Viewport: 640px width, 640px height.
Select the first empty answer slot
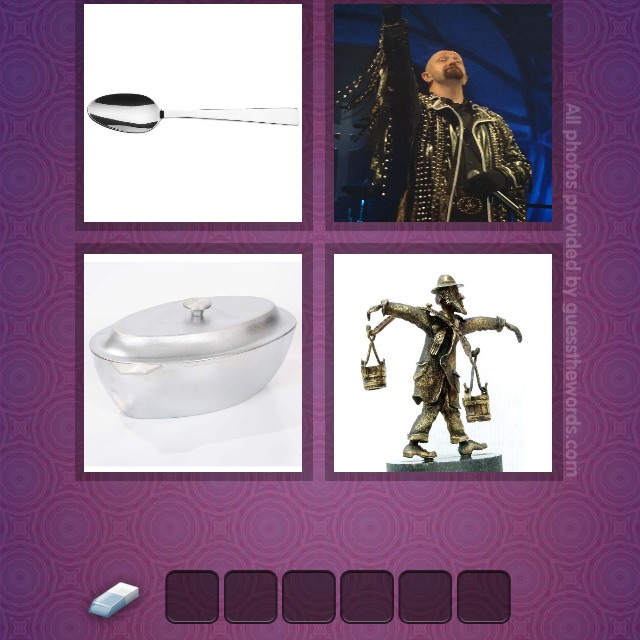point(192,597)
